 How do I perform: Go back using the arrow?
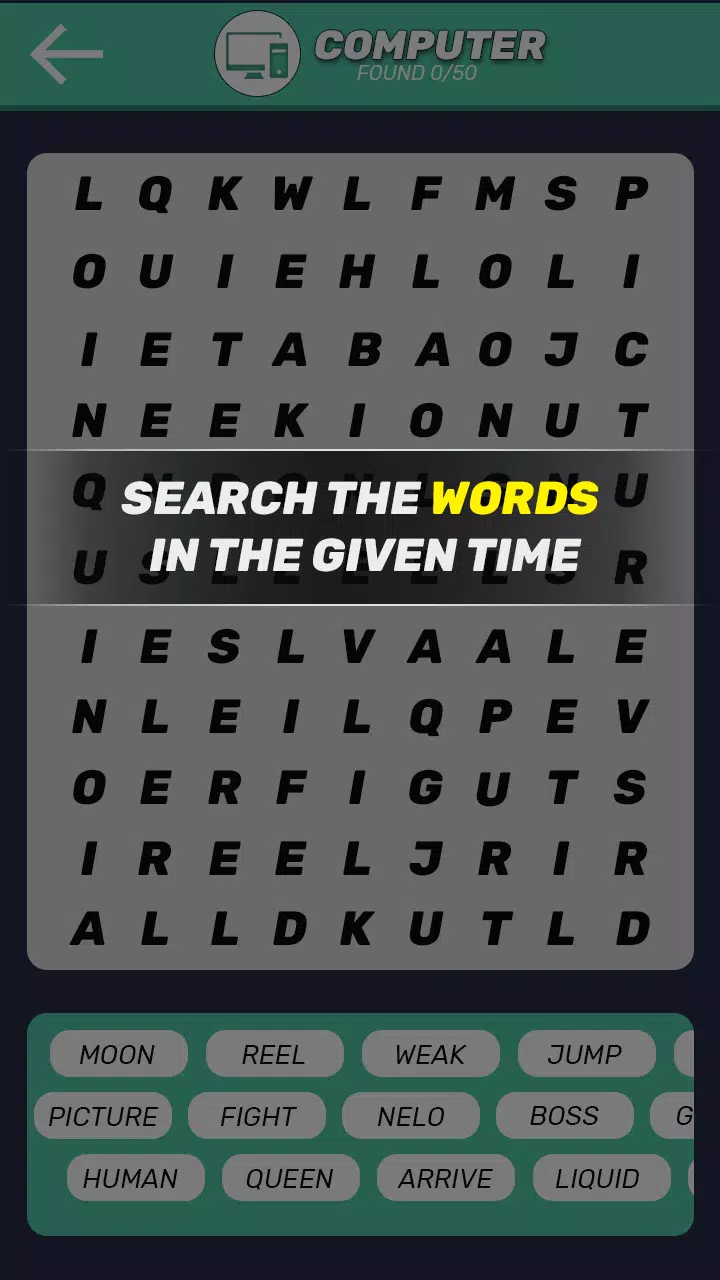coord(66,53)
